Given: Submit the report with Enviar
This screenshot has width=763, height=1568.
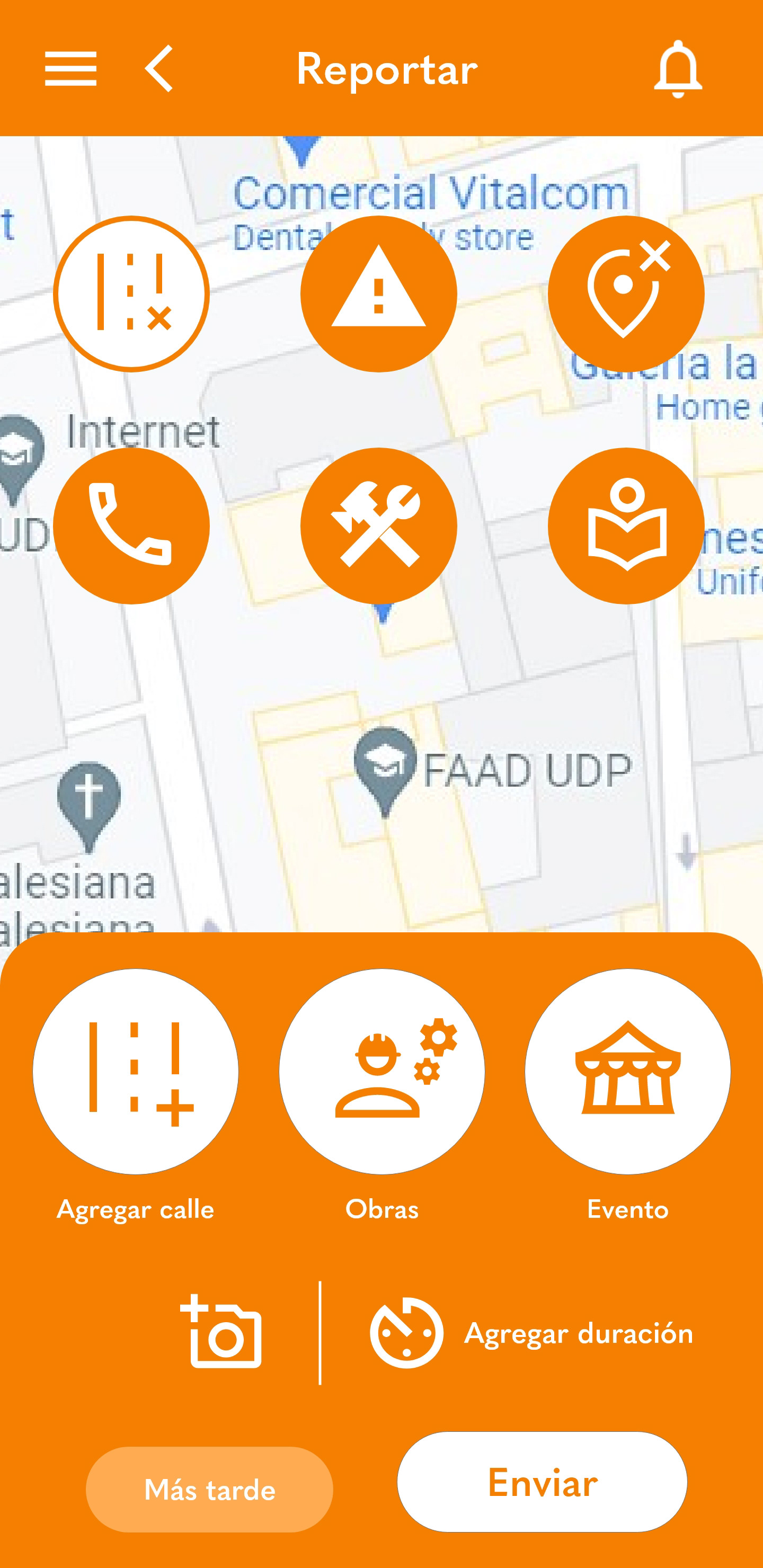Looking at the screenshot, I should click(542, 1482).
